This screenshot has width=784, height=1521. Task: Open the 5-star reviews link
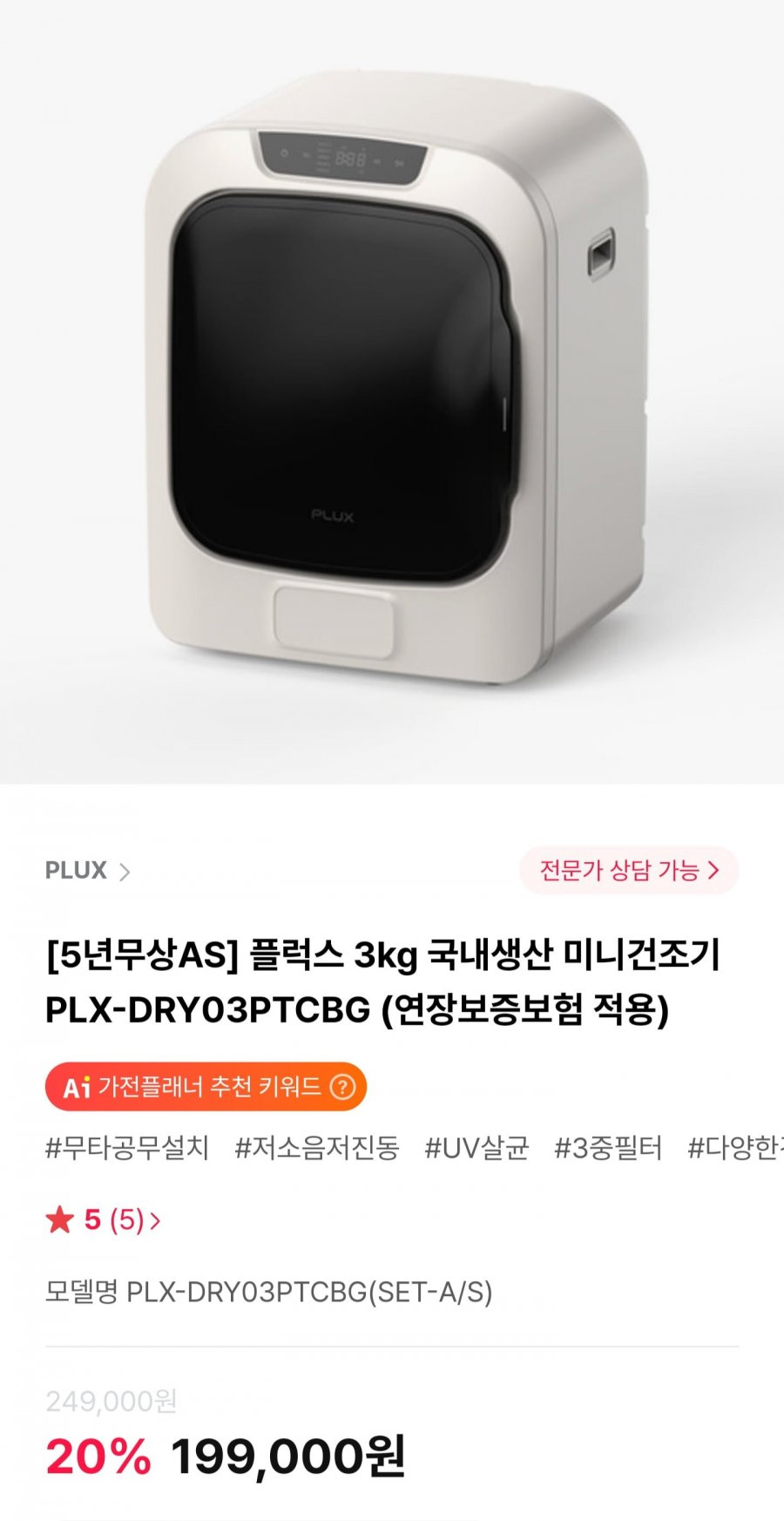[x=103, y=1219]
